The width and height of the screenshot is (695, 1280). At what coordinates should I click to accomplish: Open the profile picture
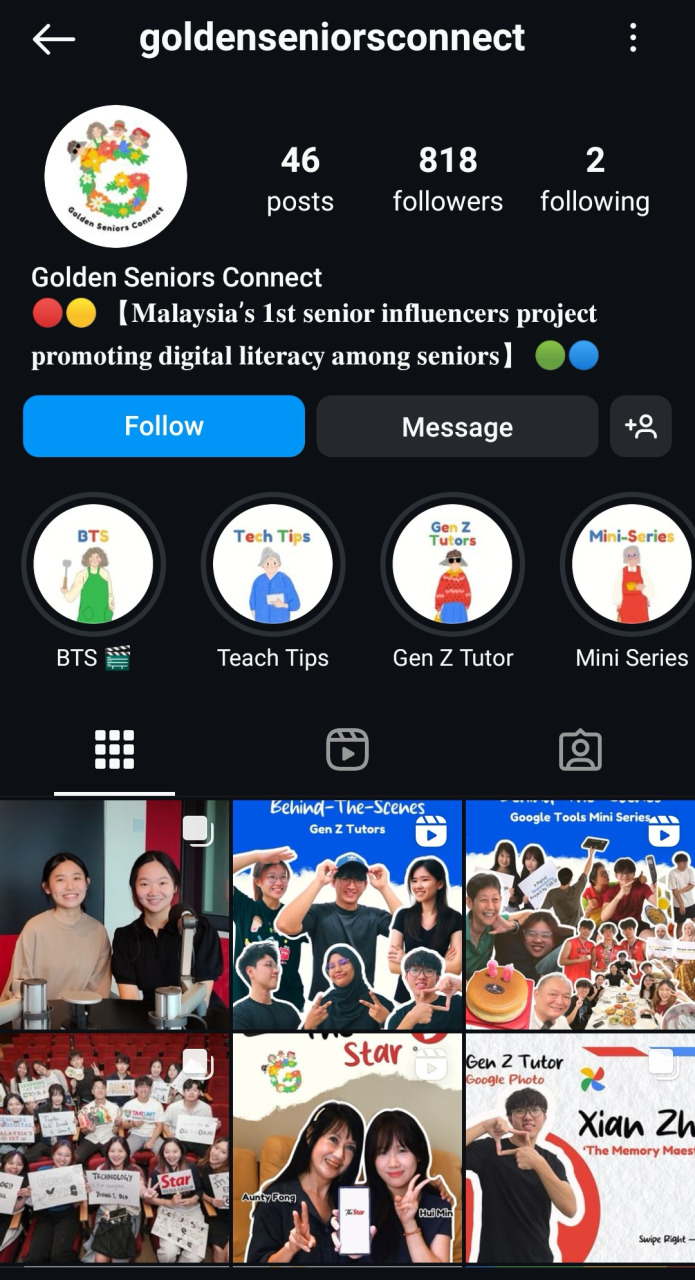coord(116,176)
